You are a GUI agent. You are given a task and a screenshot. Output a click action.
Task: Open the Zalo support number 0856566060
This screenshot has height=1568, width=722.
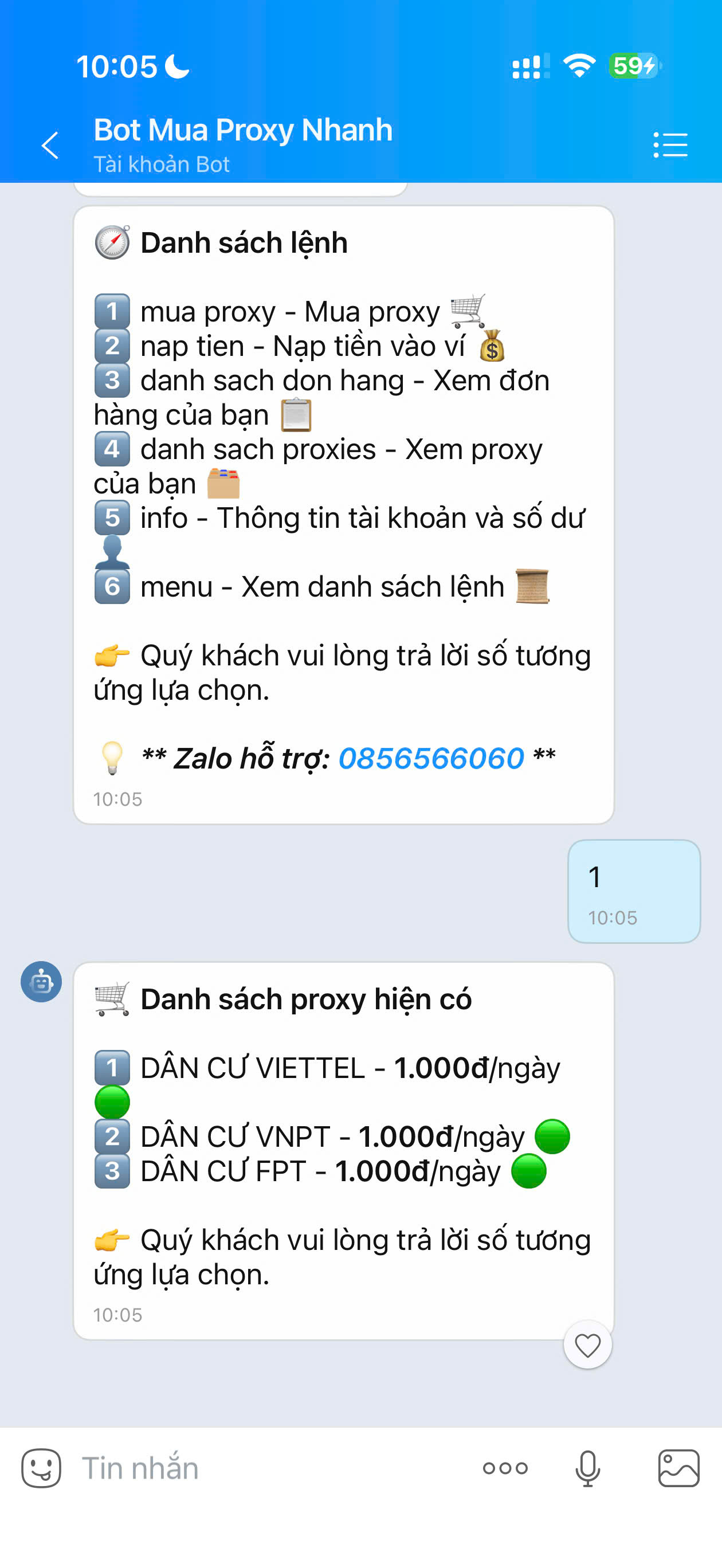(x=431, y=758)
